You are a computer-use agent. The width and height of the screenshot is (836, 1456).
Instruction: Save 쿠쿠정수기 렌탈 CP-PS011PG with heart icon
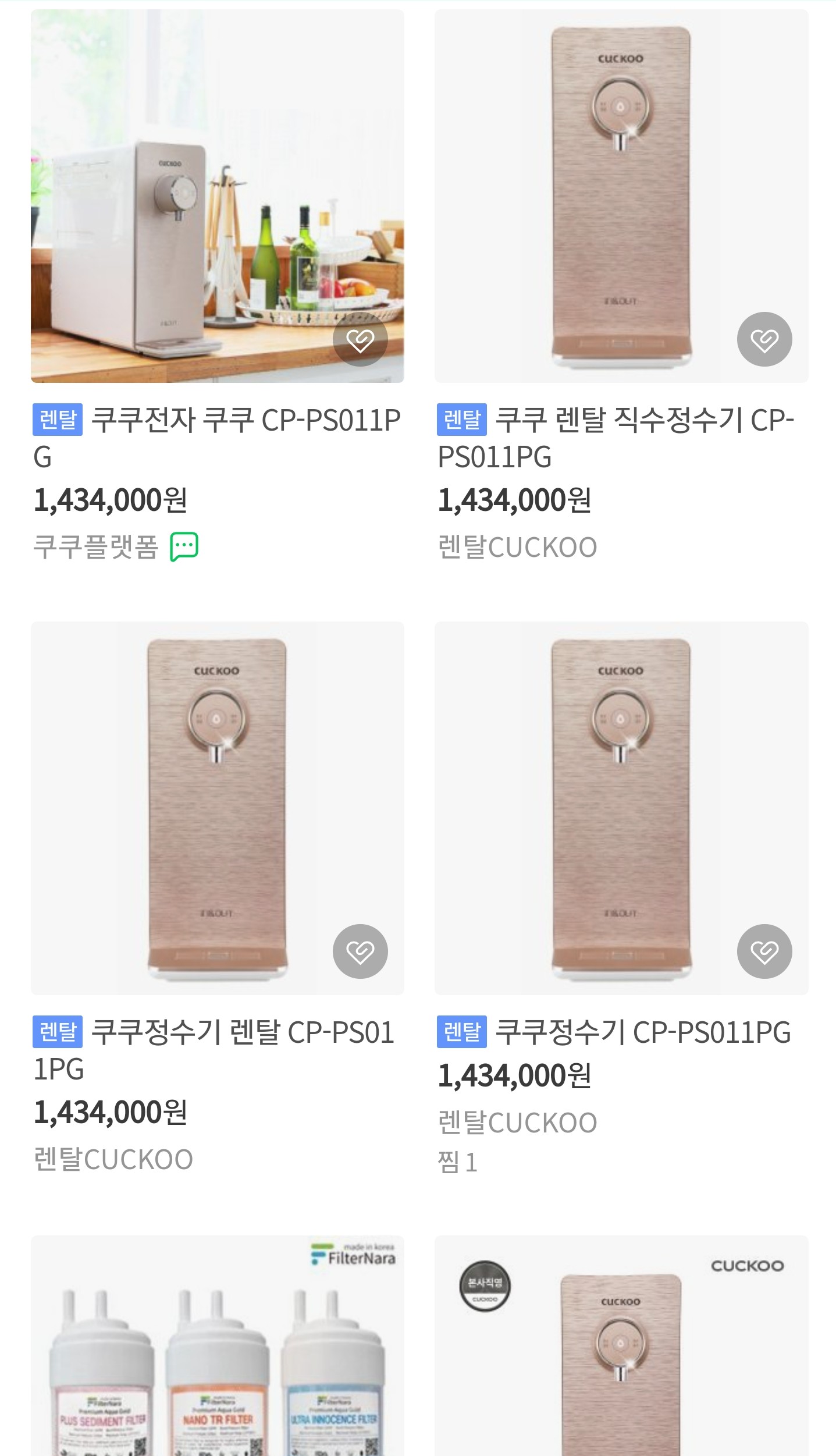tap(360, 951)
